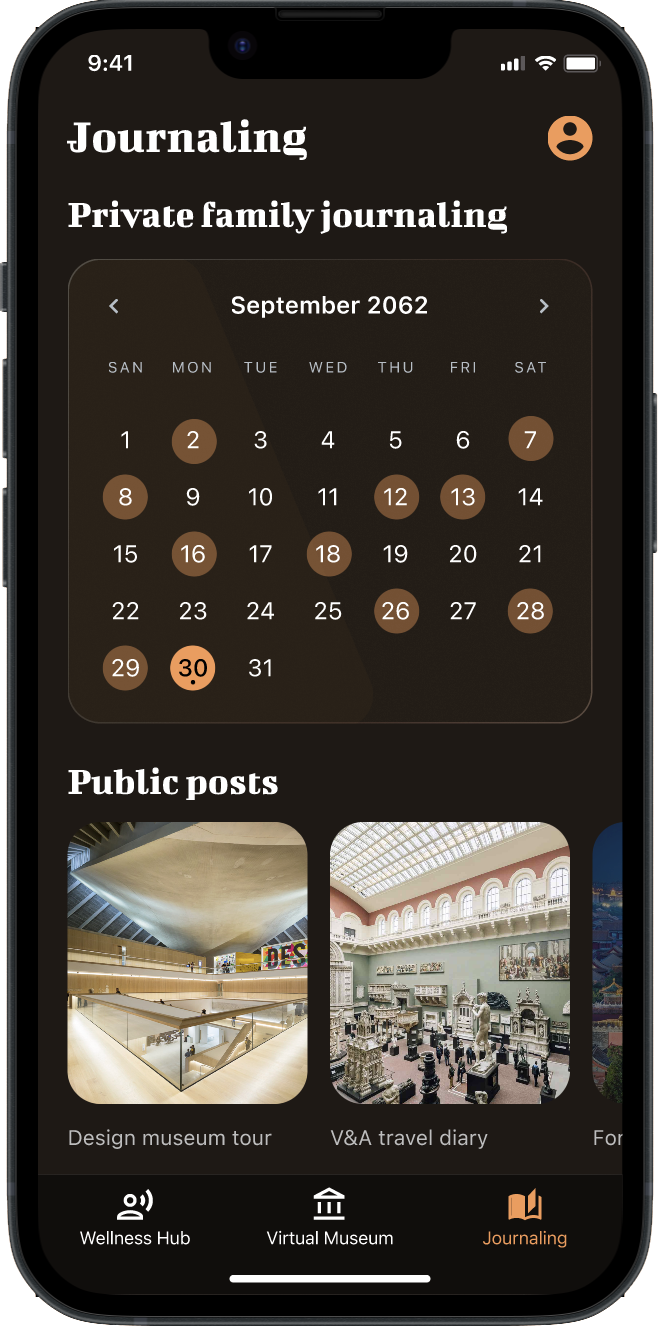
Task: Go to the next month
Action: click(x=544, y=306)
